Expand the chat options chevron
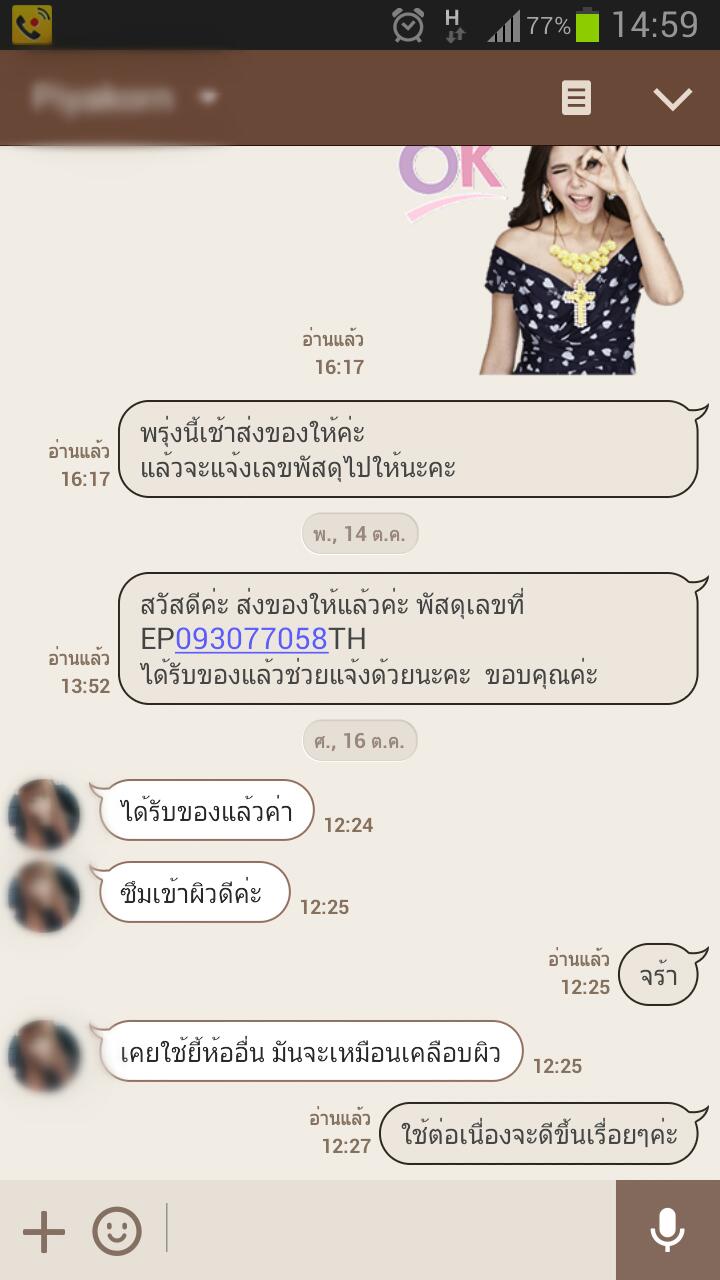This screenshot has width=720, height=1280. tap(672, 98)
